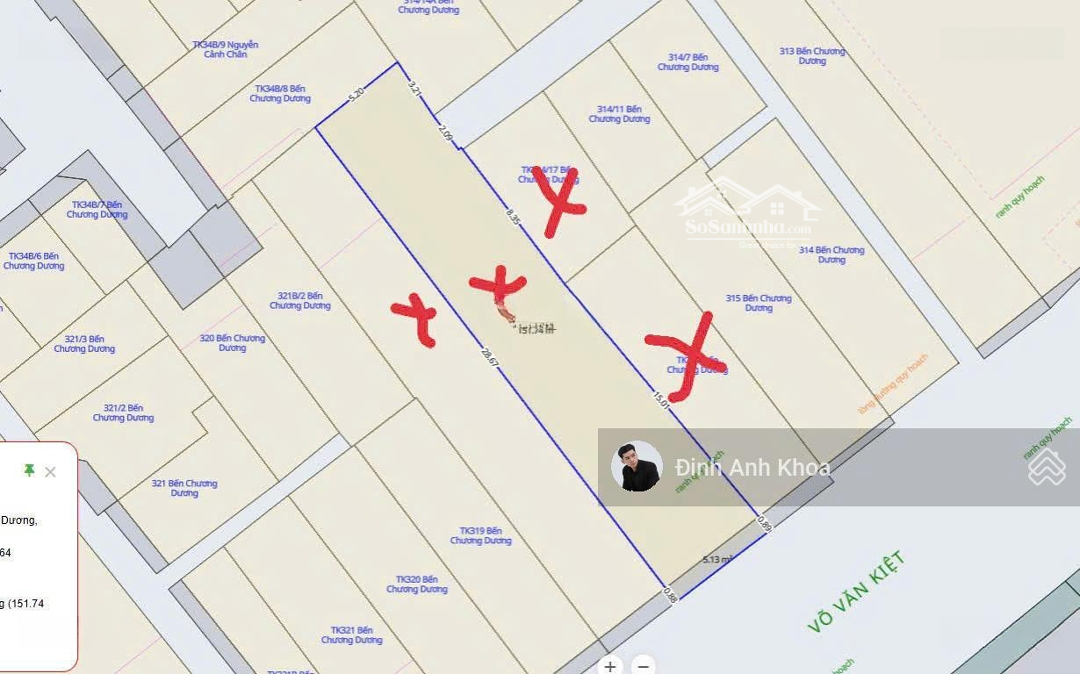The width and height of the screenshot is (1080, 674).
Task: Zoom out the map with minus button
Action: tap(643, 666)
